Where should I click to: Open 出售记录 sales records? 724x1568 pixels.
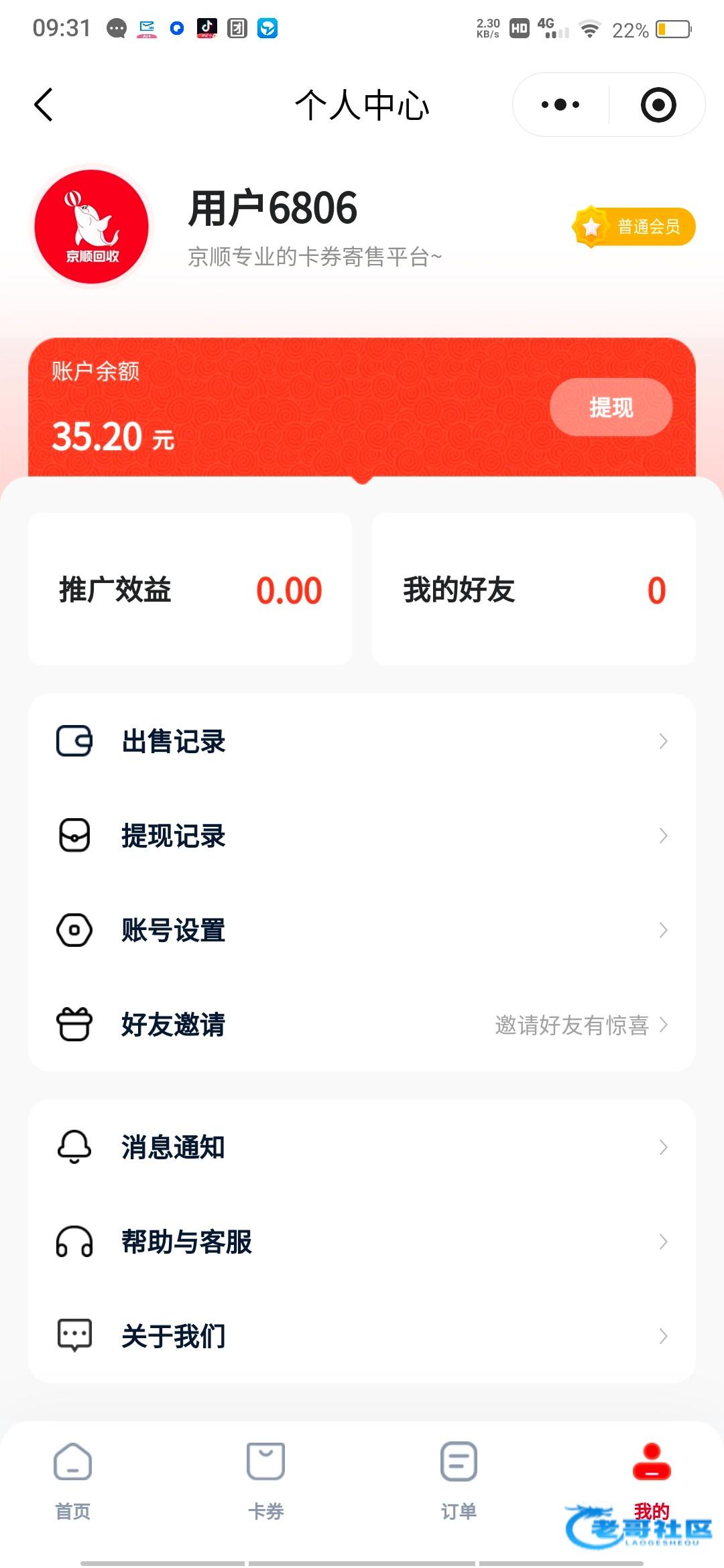coord(361,741)
